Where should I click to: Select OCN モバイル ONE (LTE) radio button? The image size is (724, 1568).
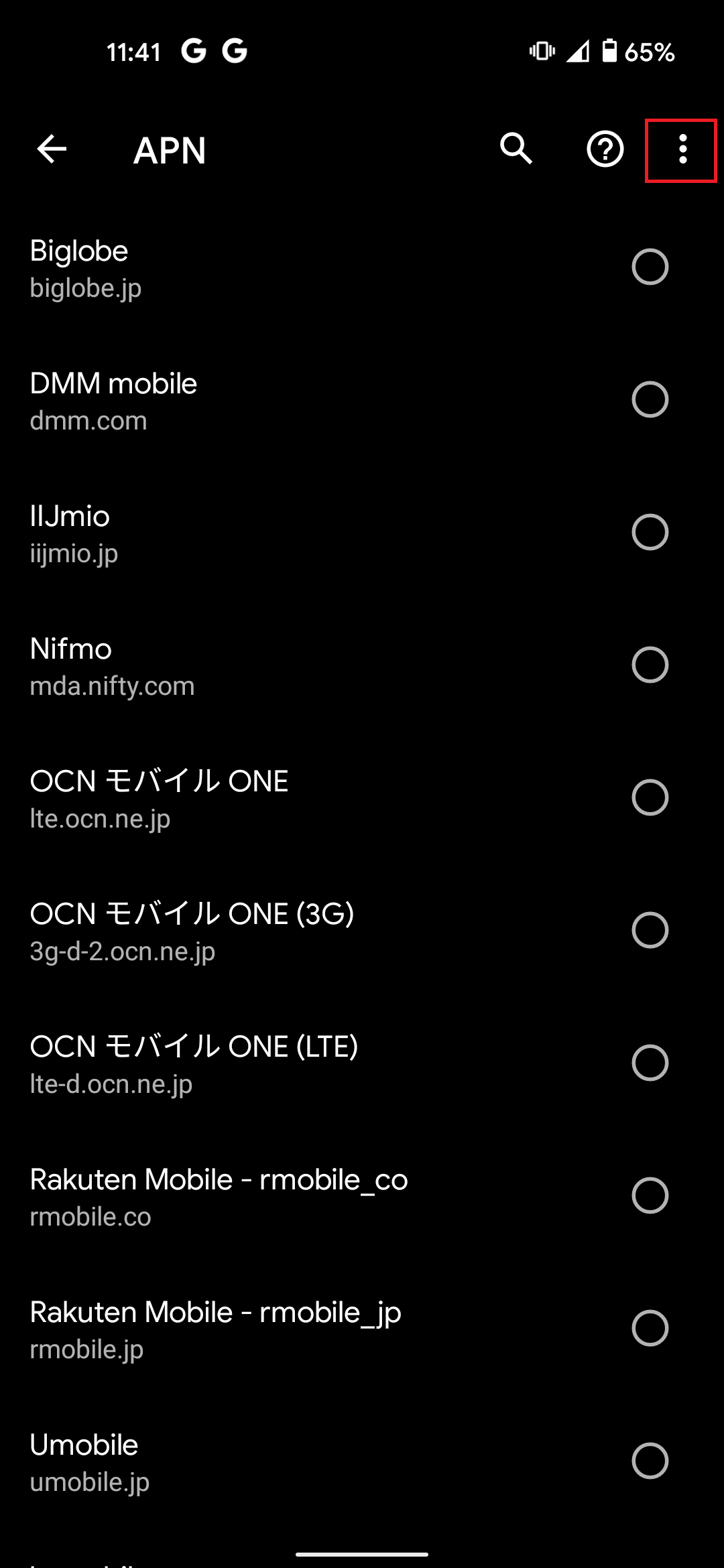click(650, 1063)
